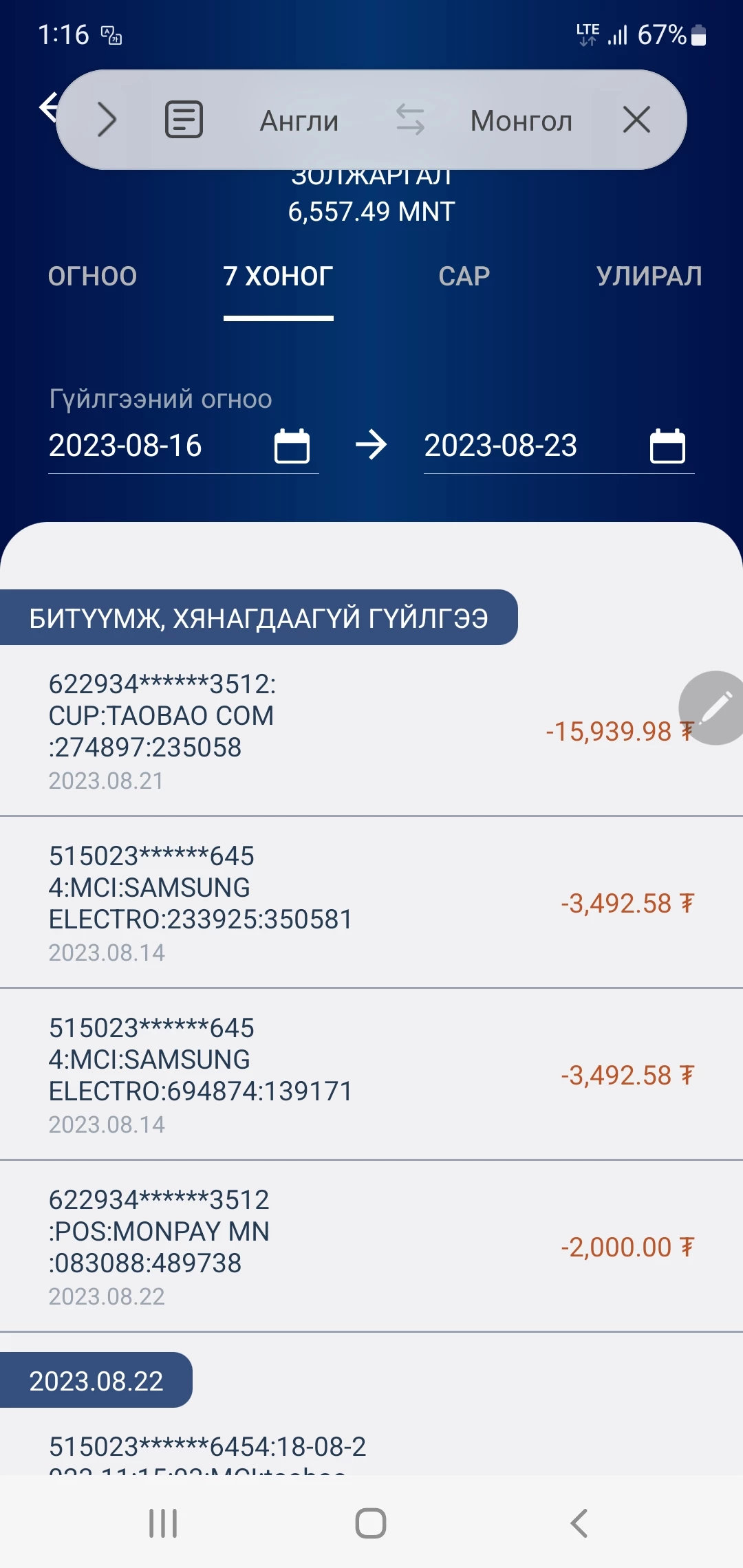Open the recent apps overview

[x=163, y=1523]
